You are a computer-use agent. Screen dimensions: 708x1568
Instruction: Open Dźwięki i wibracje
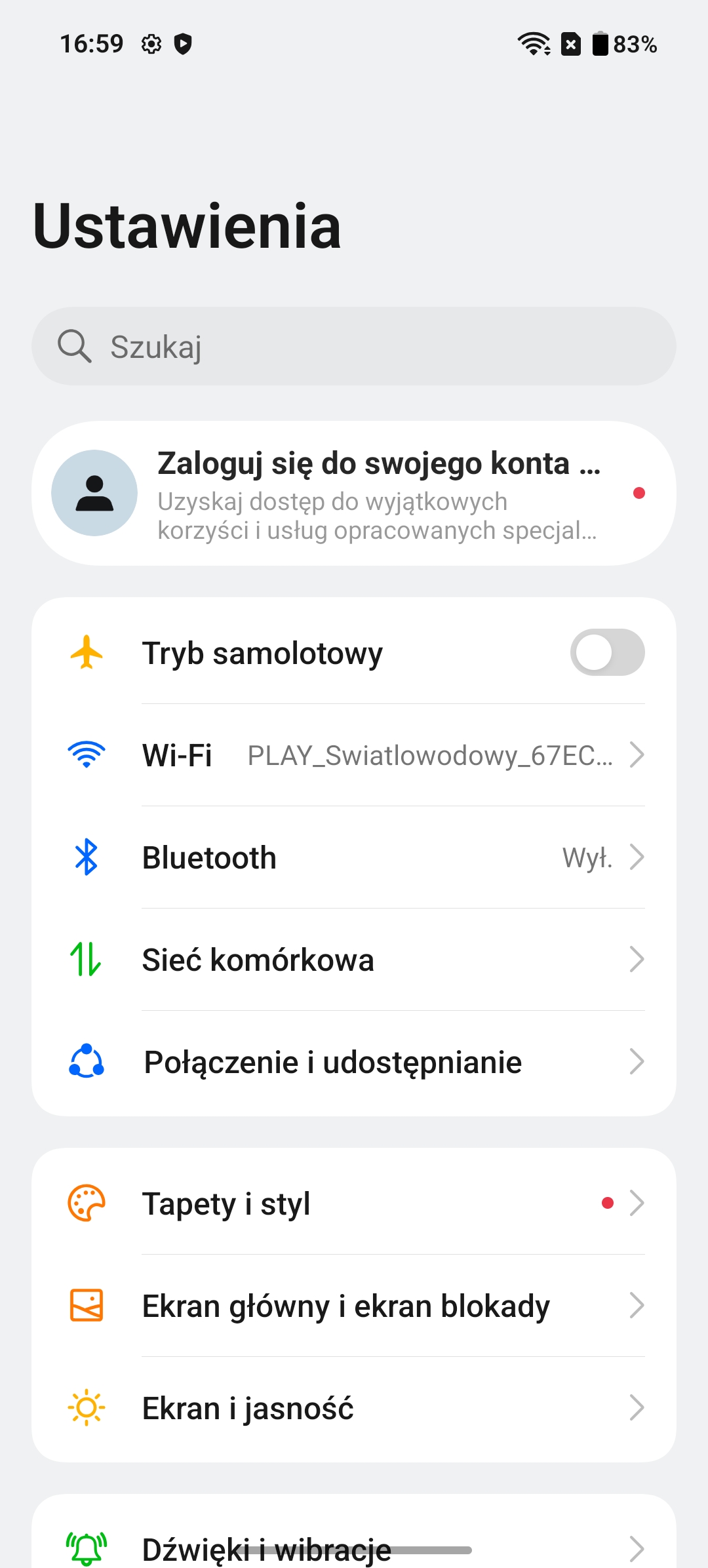click(354, 1540)
